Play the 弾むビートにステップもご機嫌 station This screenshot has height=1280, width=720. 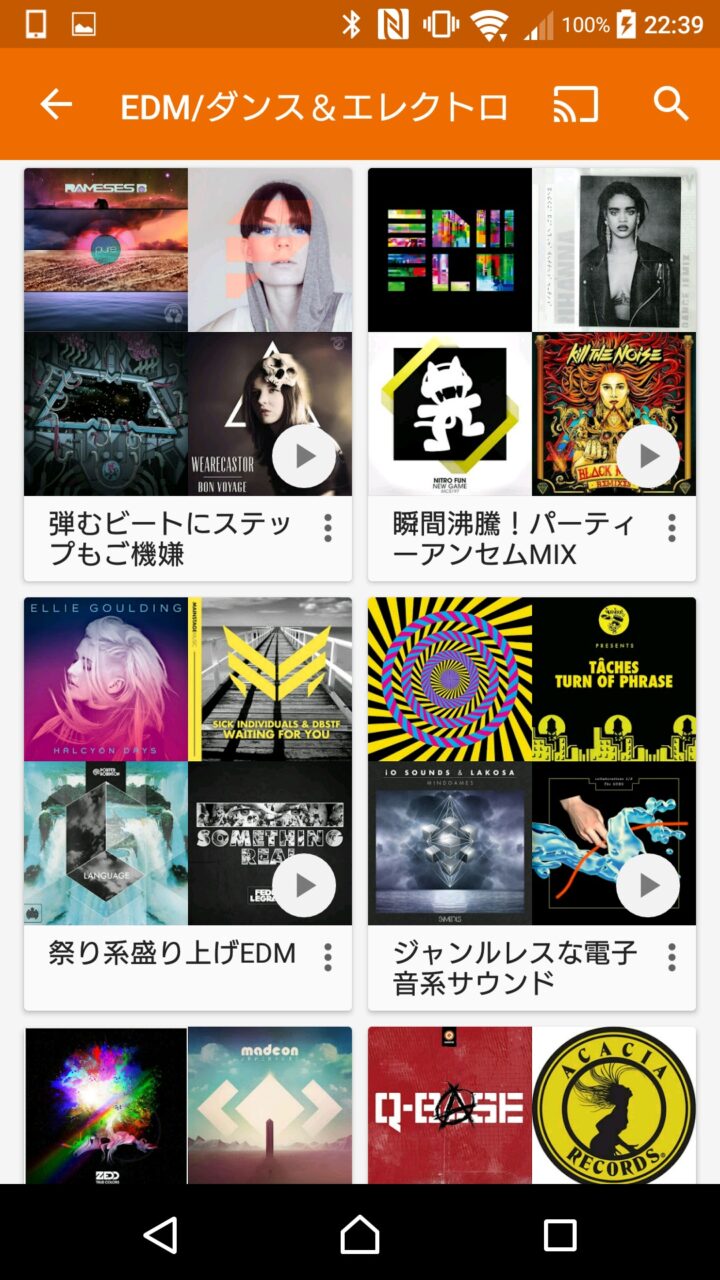304,456
